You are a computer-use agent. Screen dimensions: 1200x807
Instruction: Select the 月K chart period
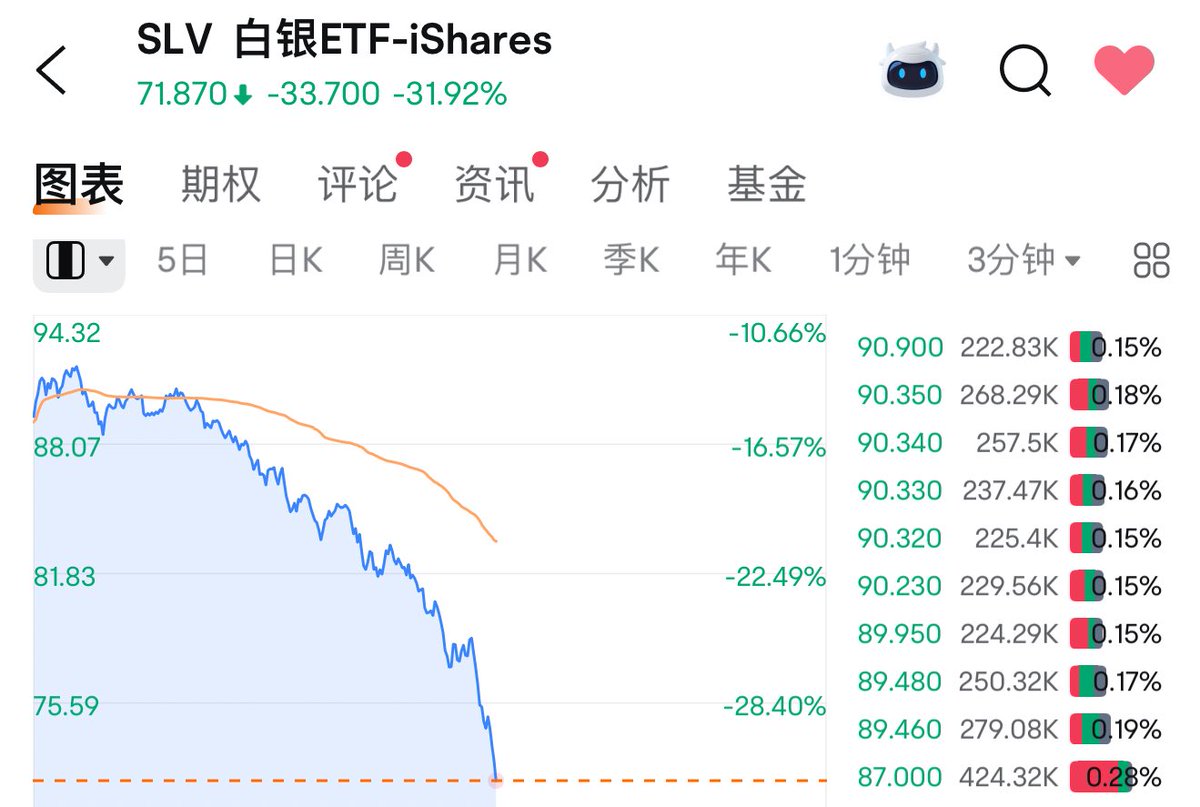[x=520, y=261]
